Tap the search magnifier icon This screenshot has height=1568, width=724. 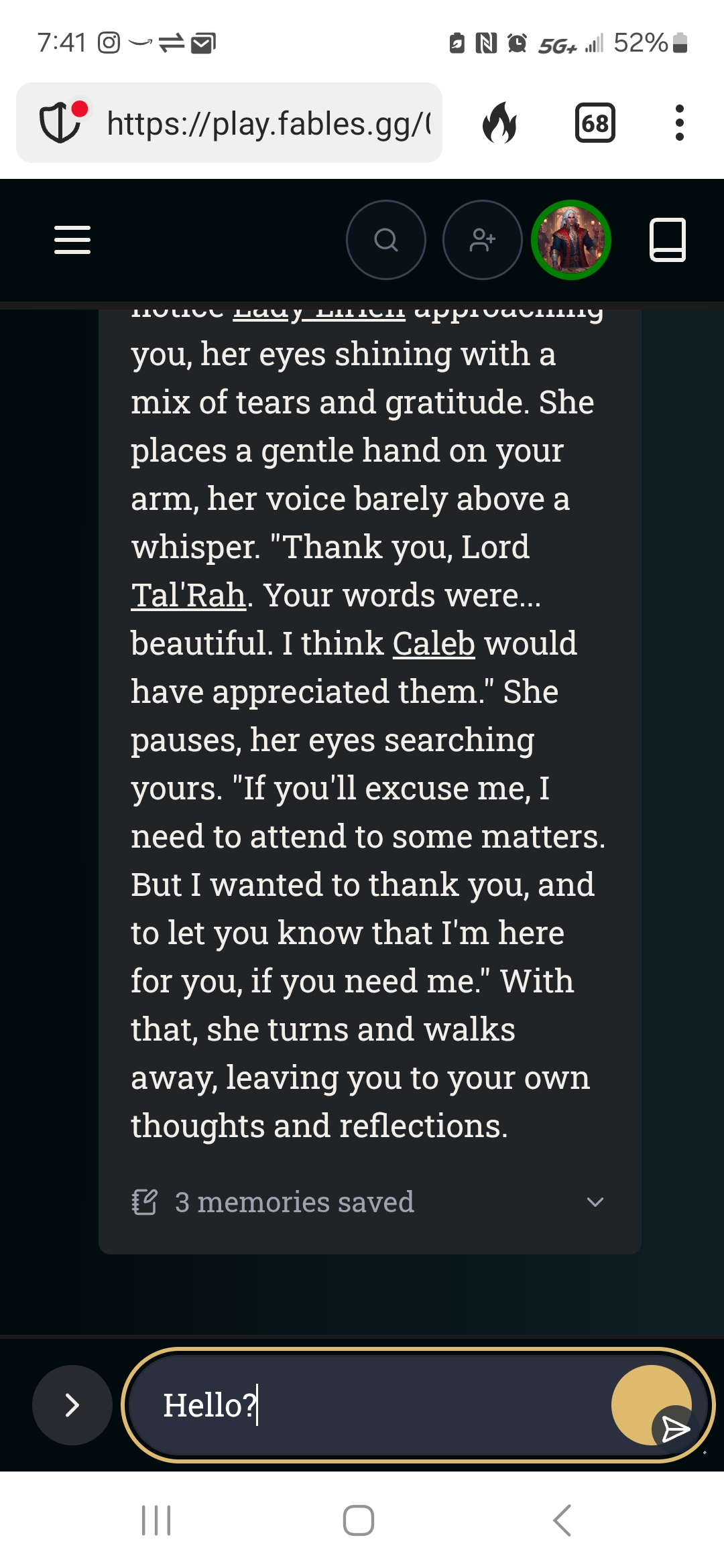click(385, 240)
